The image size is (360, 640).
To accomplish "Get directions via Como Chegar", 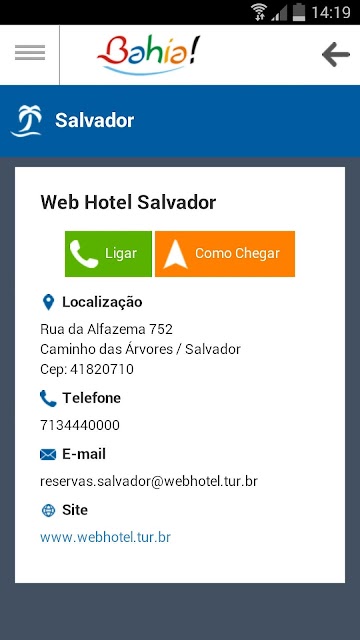I will tap(225, 253).
